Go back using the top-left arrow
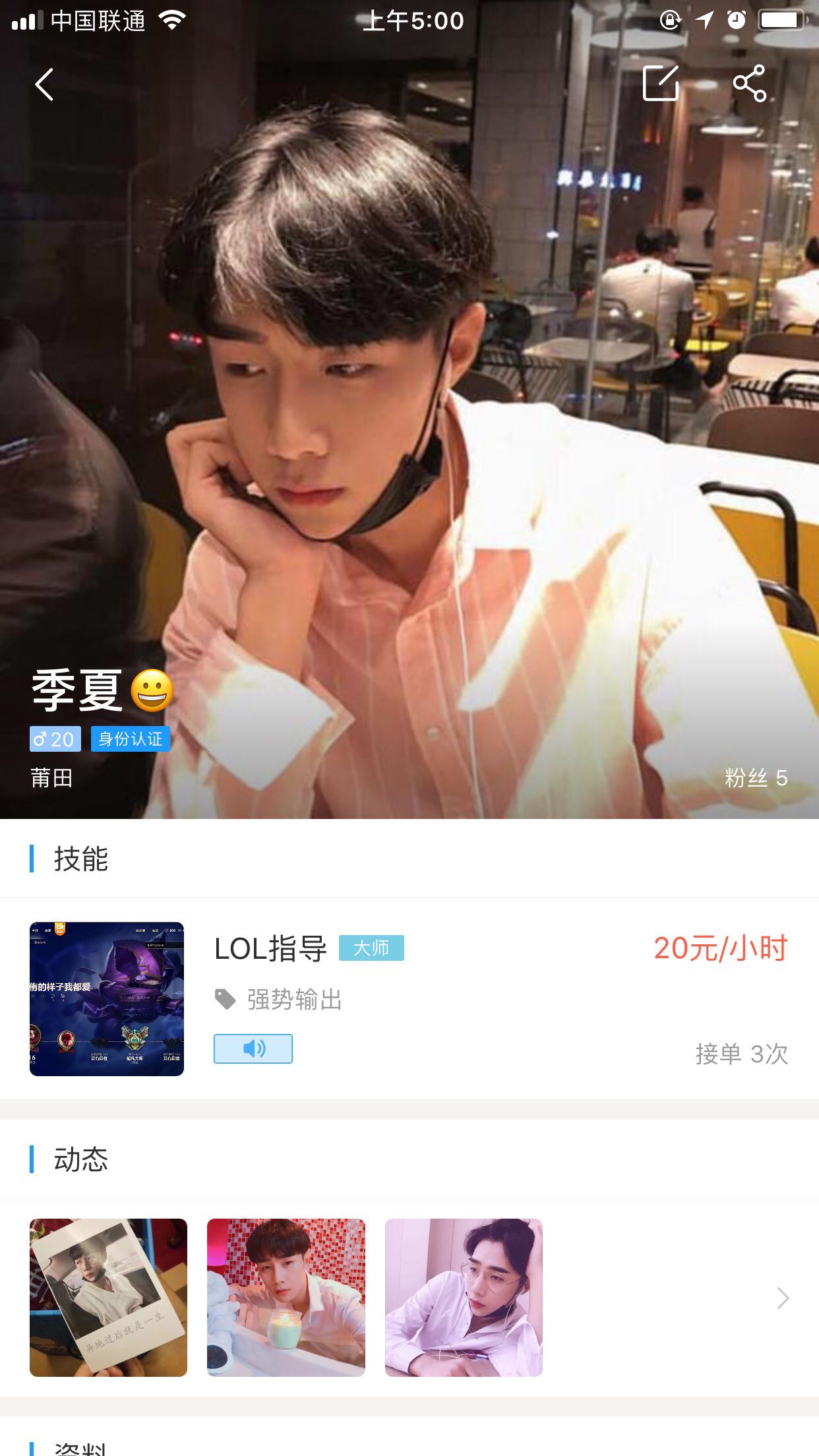The image size is (819, 1456). (x=44, y=84)
